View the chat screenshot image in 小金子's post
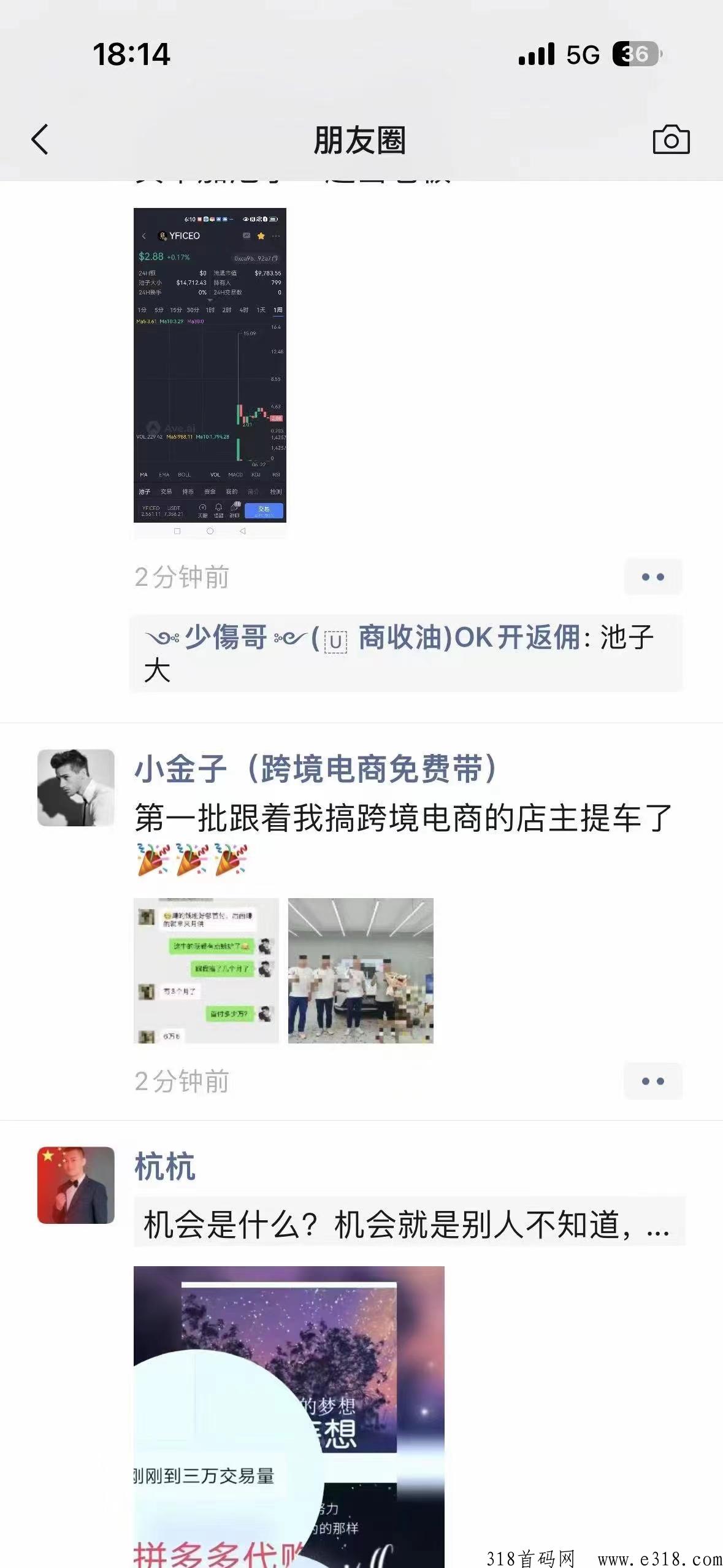 [206, 970]
